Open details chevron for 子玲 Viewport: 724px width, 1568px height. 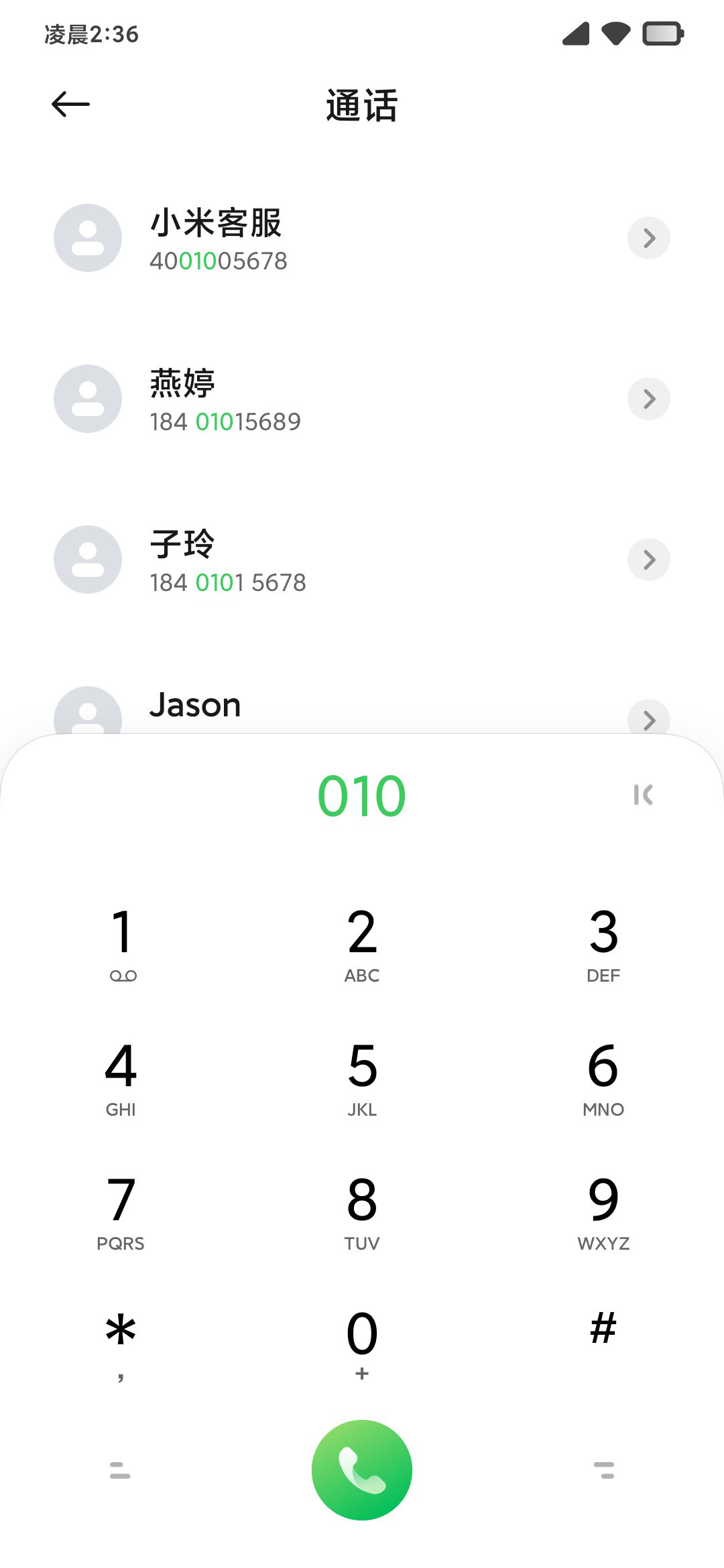pyautogui.click(x=648, y=560)
